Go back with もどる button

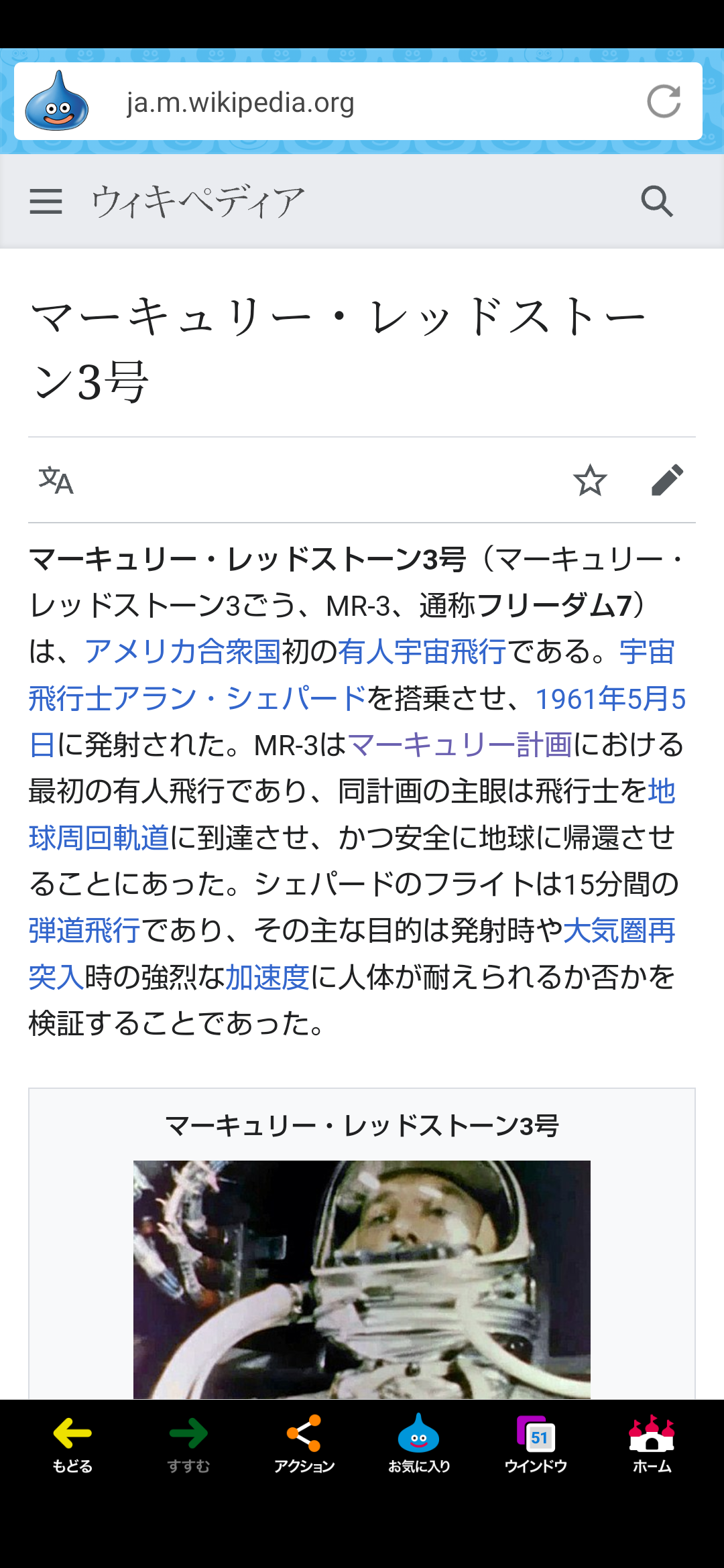[72, 1444]
